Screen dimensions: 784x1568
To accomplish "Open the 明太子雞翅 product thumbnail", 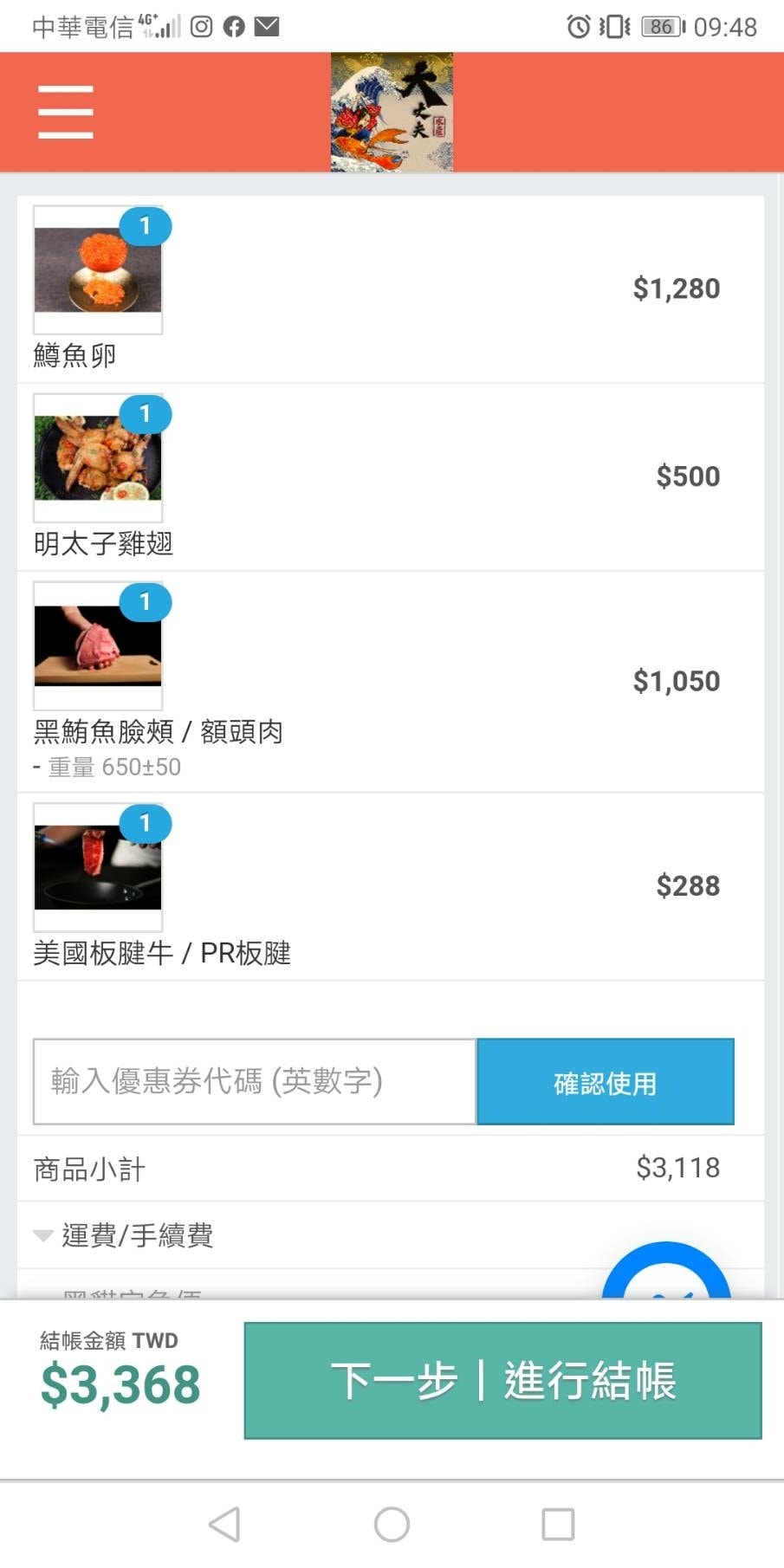I will pos(98,457).
